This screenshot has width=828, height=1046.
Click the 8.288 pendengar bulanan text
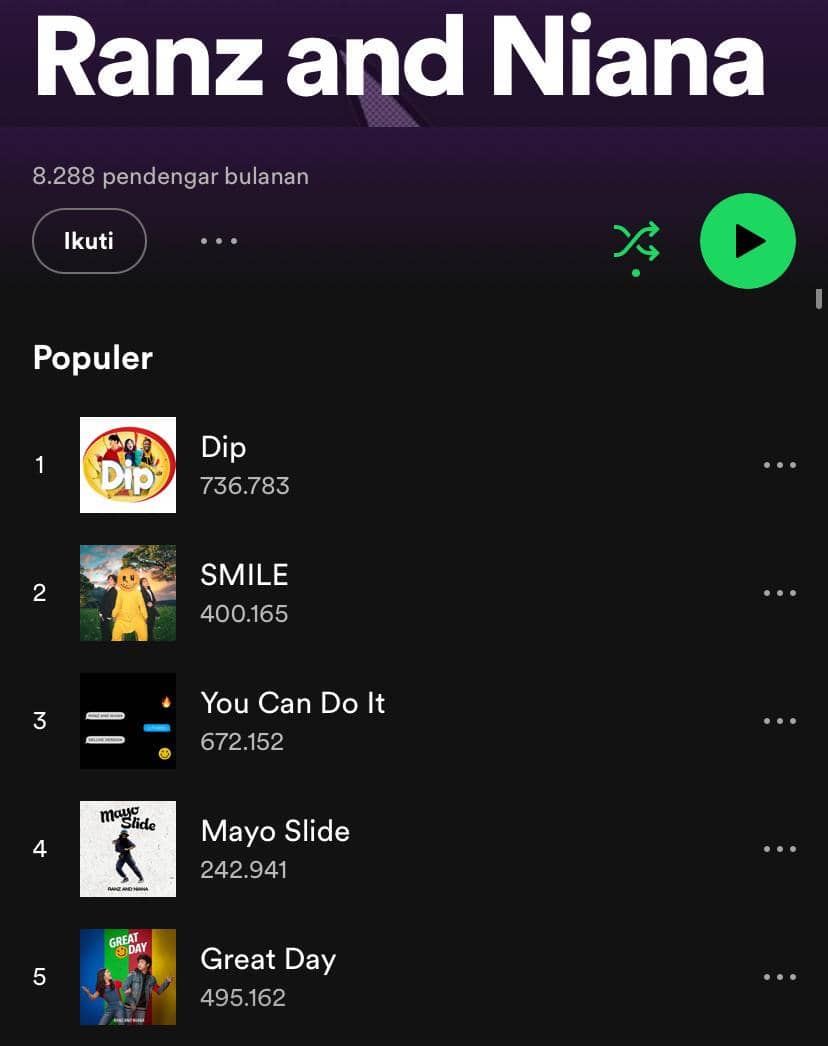170,176
